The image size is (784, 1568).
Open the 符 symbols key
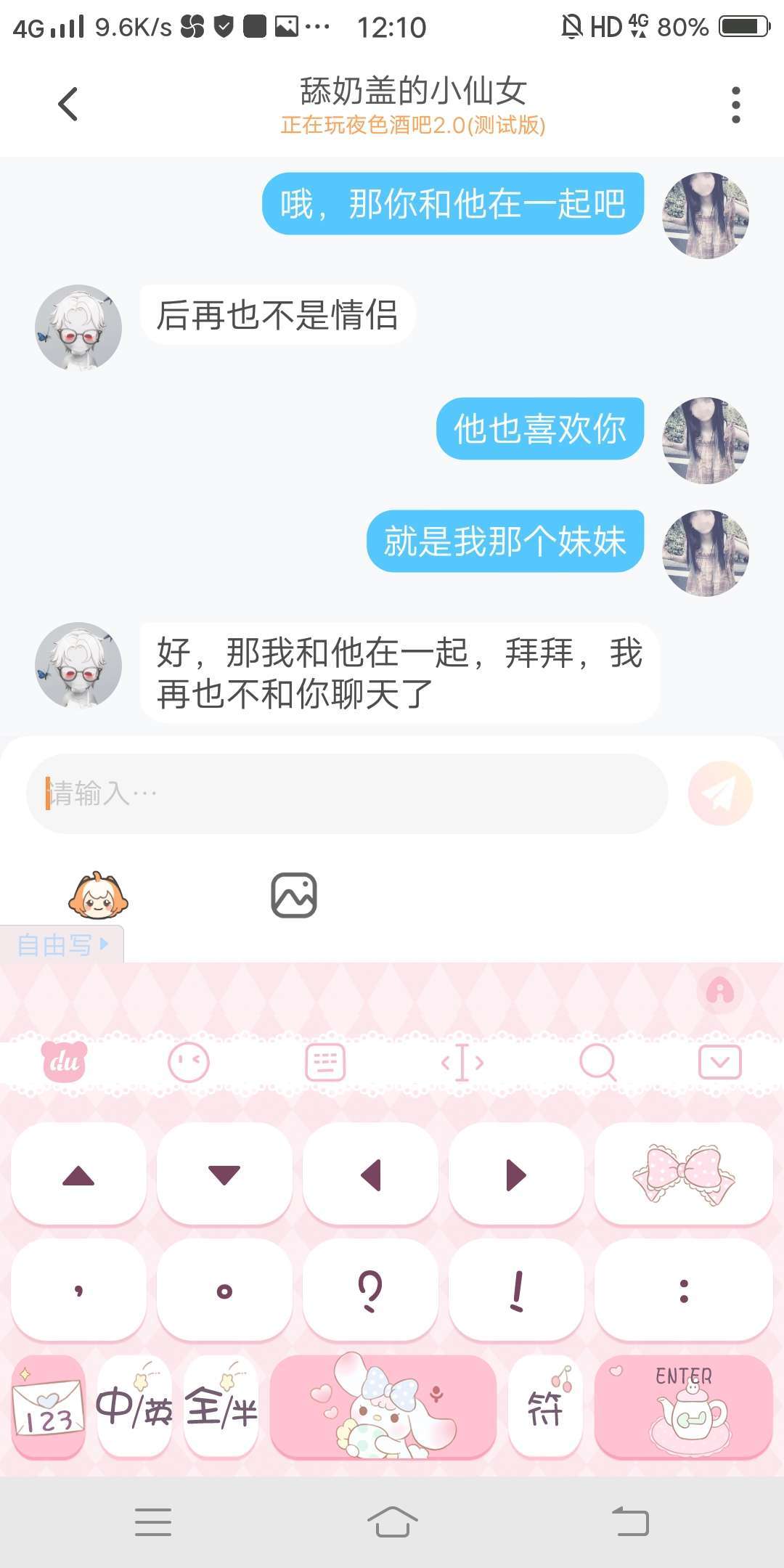click(545, 1408)
